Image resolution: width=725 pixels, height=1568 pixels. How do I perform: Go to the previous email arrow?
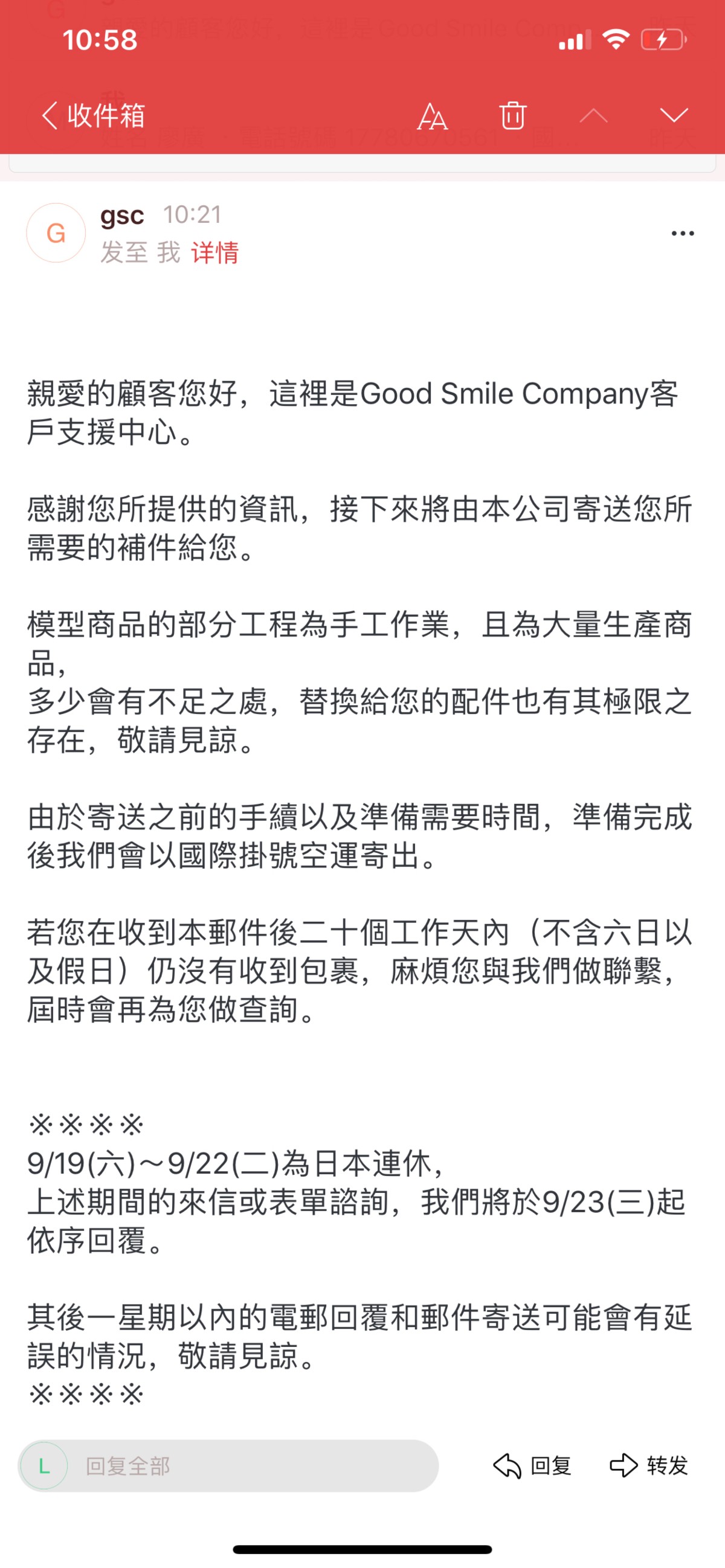click(x=593, y=115)
